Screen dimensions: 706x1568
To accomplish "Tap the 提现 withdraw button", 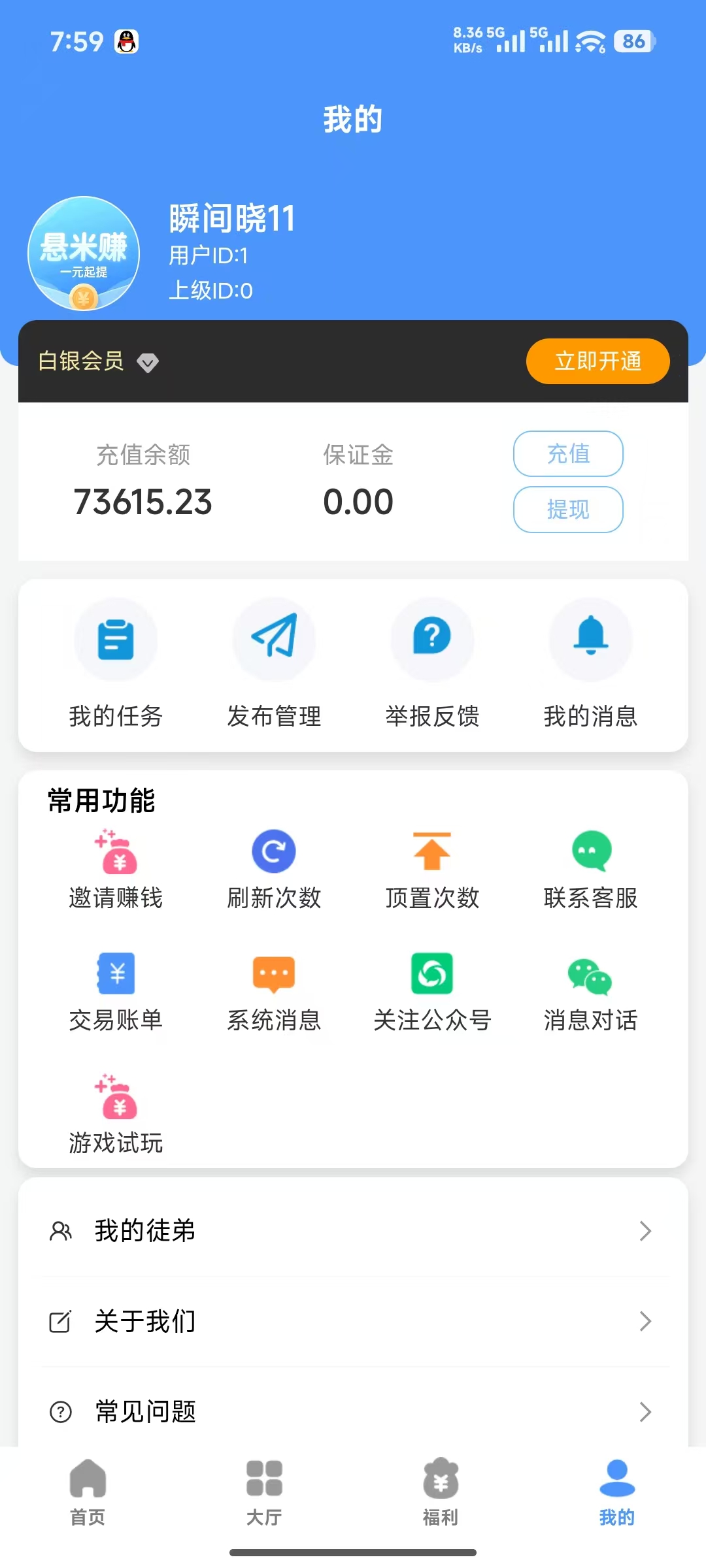I will [568, 510].
